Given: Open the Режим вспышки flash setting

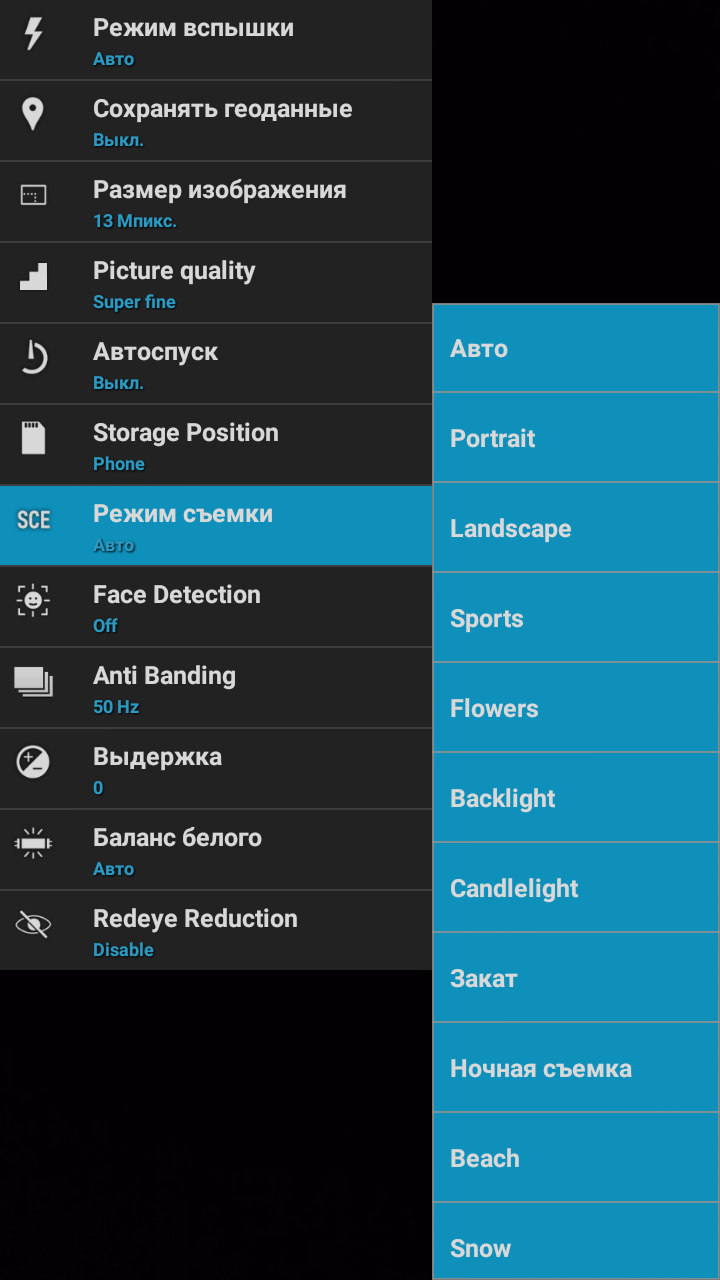Looking at the screenshot, I should [216, 40].
